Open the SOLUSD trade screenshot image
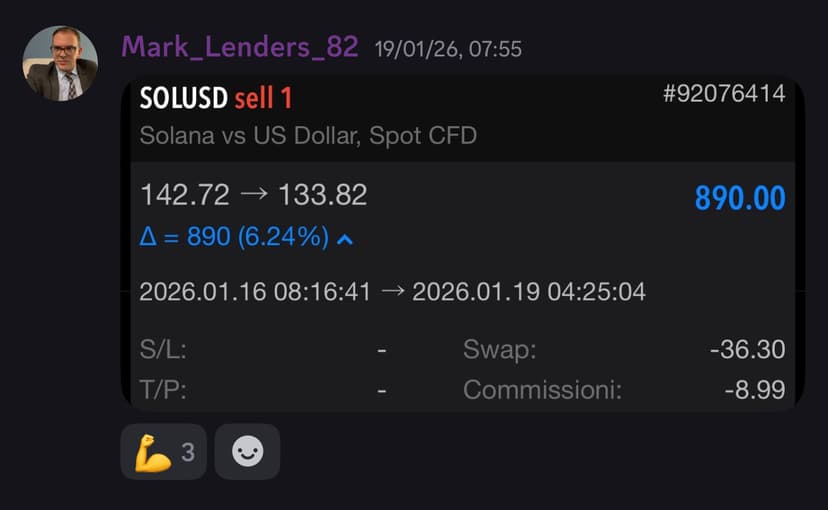Image resolution: width=828 pixels, height=510 pixels. tap(462, 242)
